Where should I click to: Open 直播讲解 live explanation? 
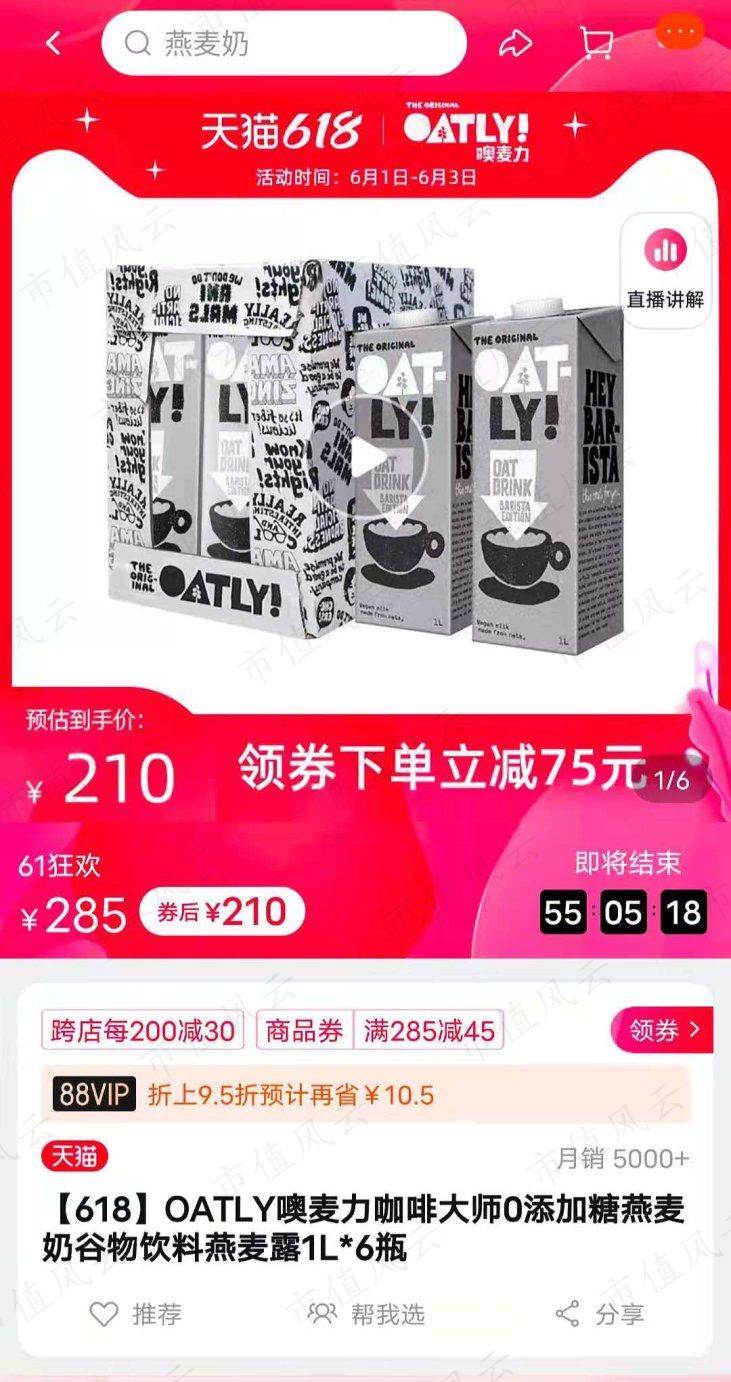[665, 270]
